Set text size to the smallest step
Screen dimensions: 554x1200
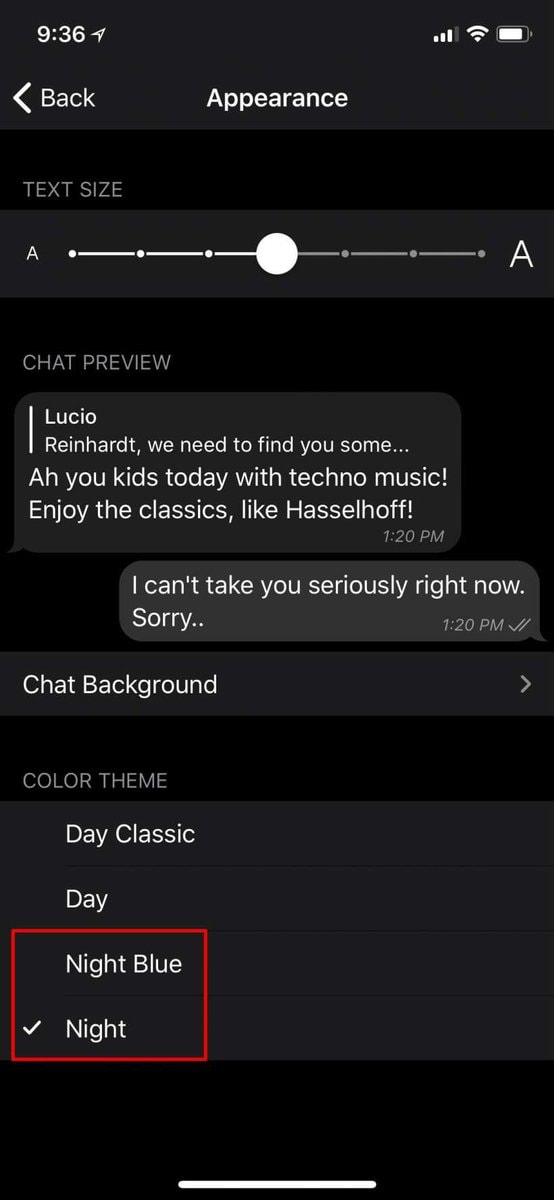72,254
